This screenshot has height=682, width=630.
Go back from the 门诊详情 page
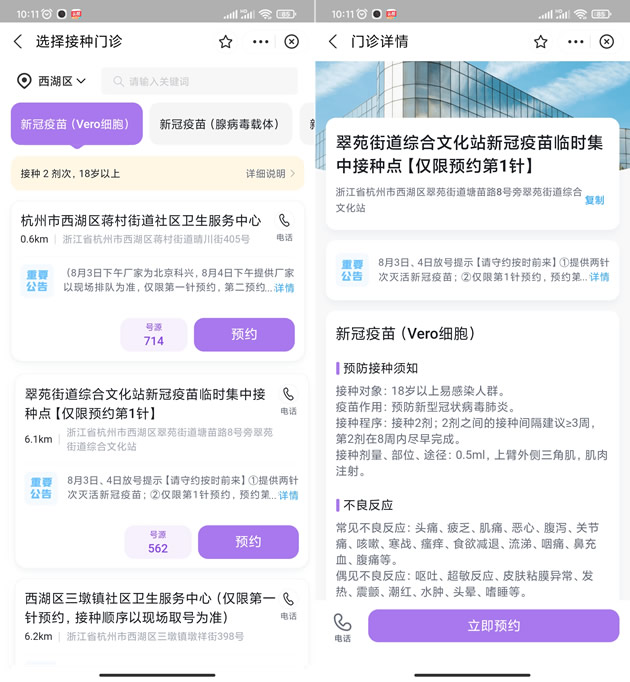pyautogui.click(x=333, y=42)
